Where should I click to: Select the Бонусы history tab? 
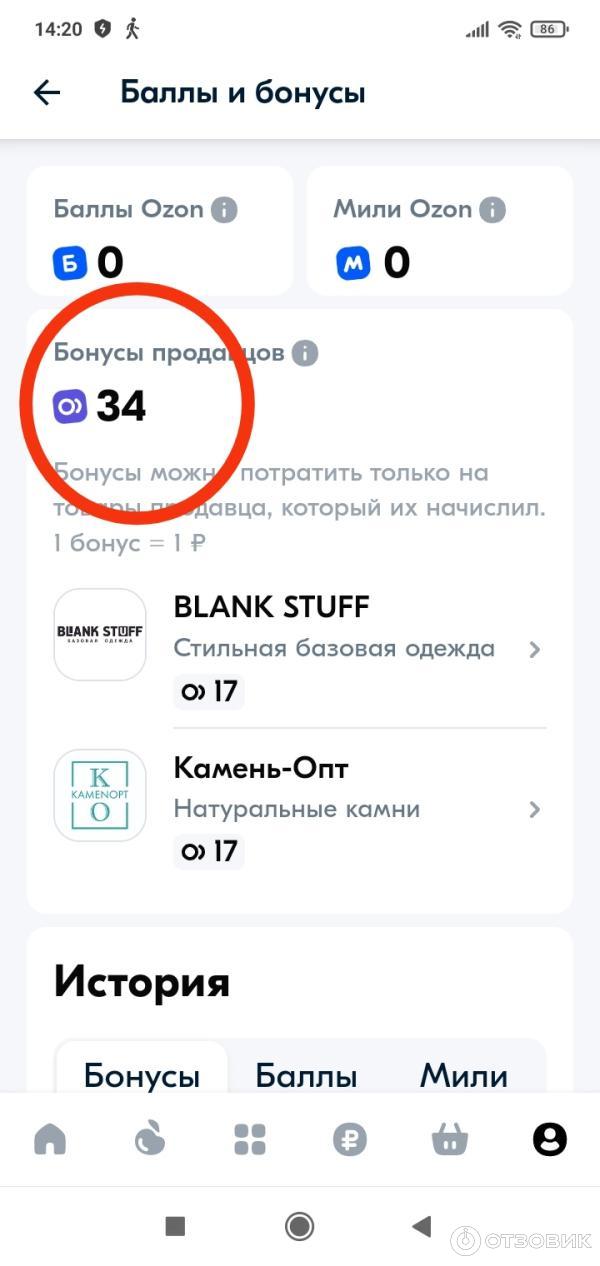point(142,1075)
